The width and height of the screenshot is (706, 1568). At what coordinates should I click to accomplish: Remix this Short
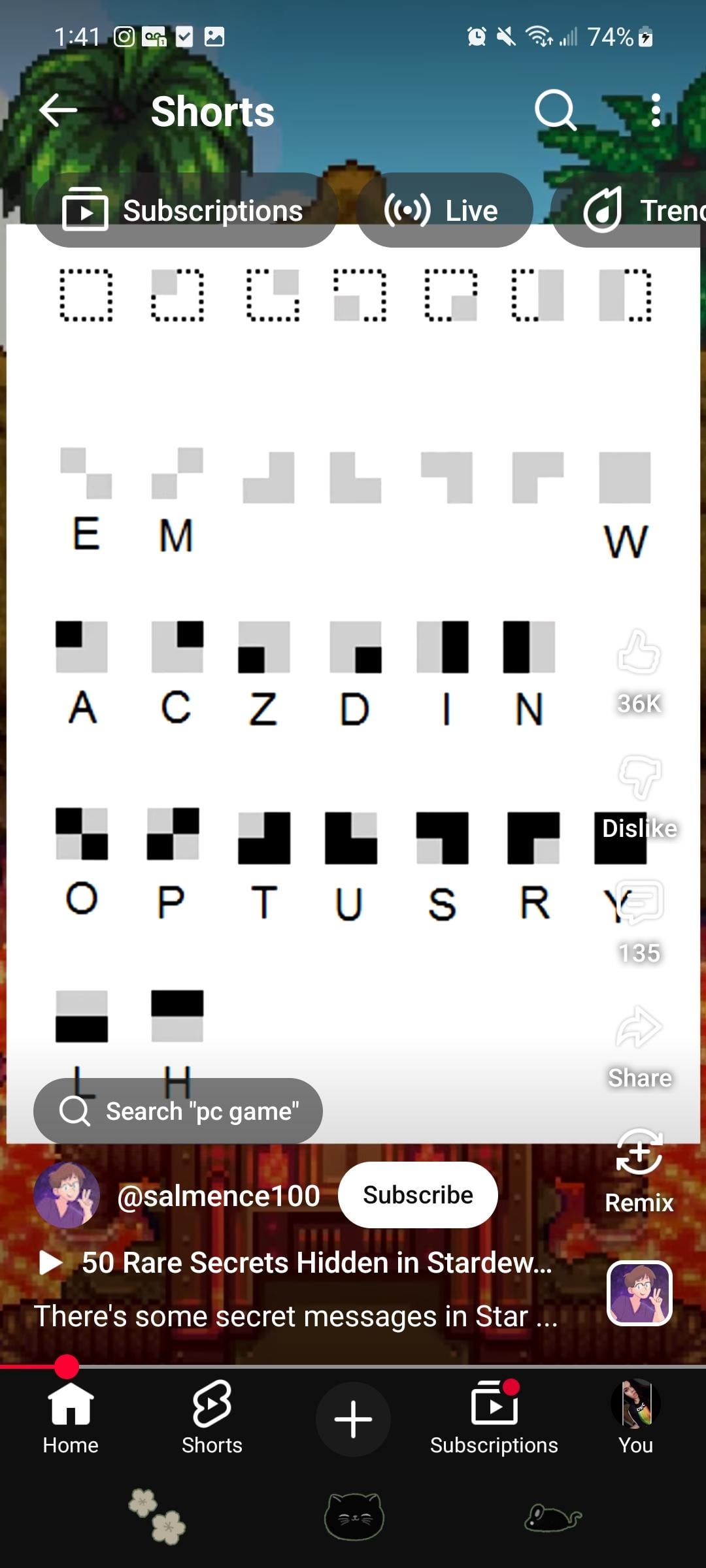pos(639,1153)
